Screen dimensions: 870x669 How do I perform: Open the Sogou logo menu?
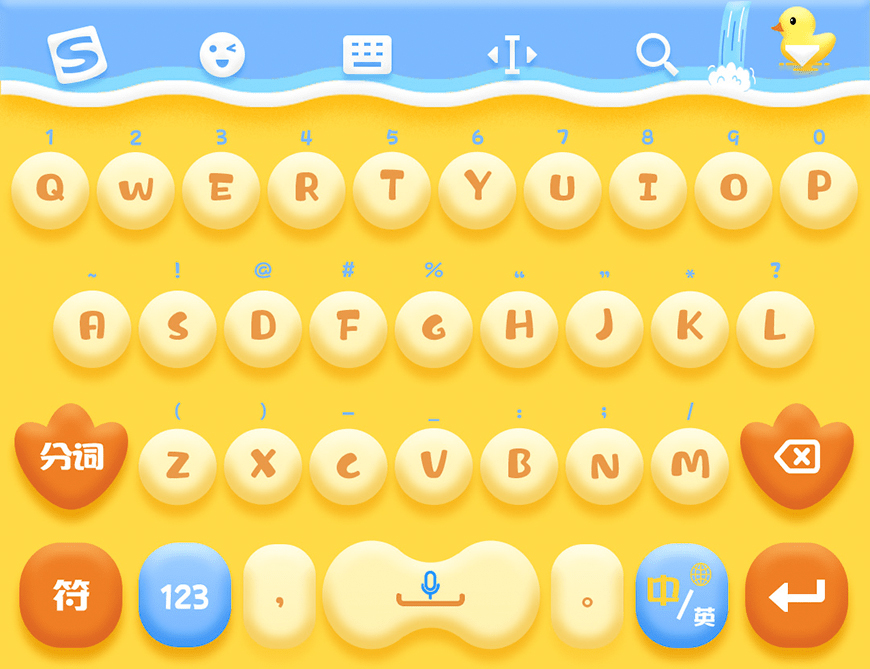[x=76, y=54]
